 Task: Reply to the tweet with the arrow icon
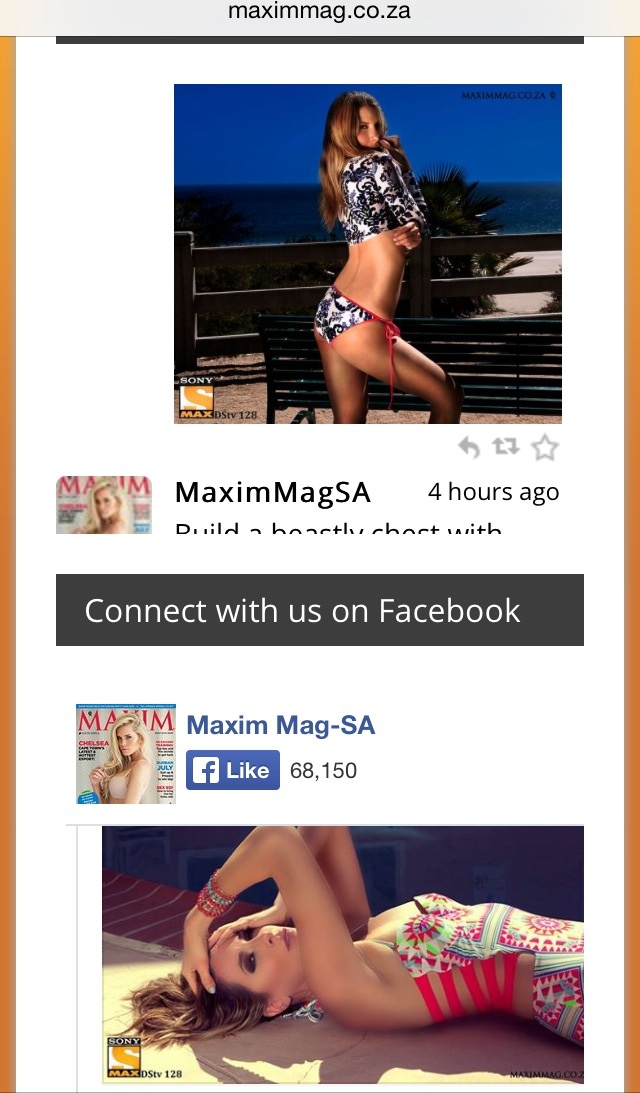(469, 448)
